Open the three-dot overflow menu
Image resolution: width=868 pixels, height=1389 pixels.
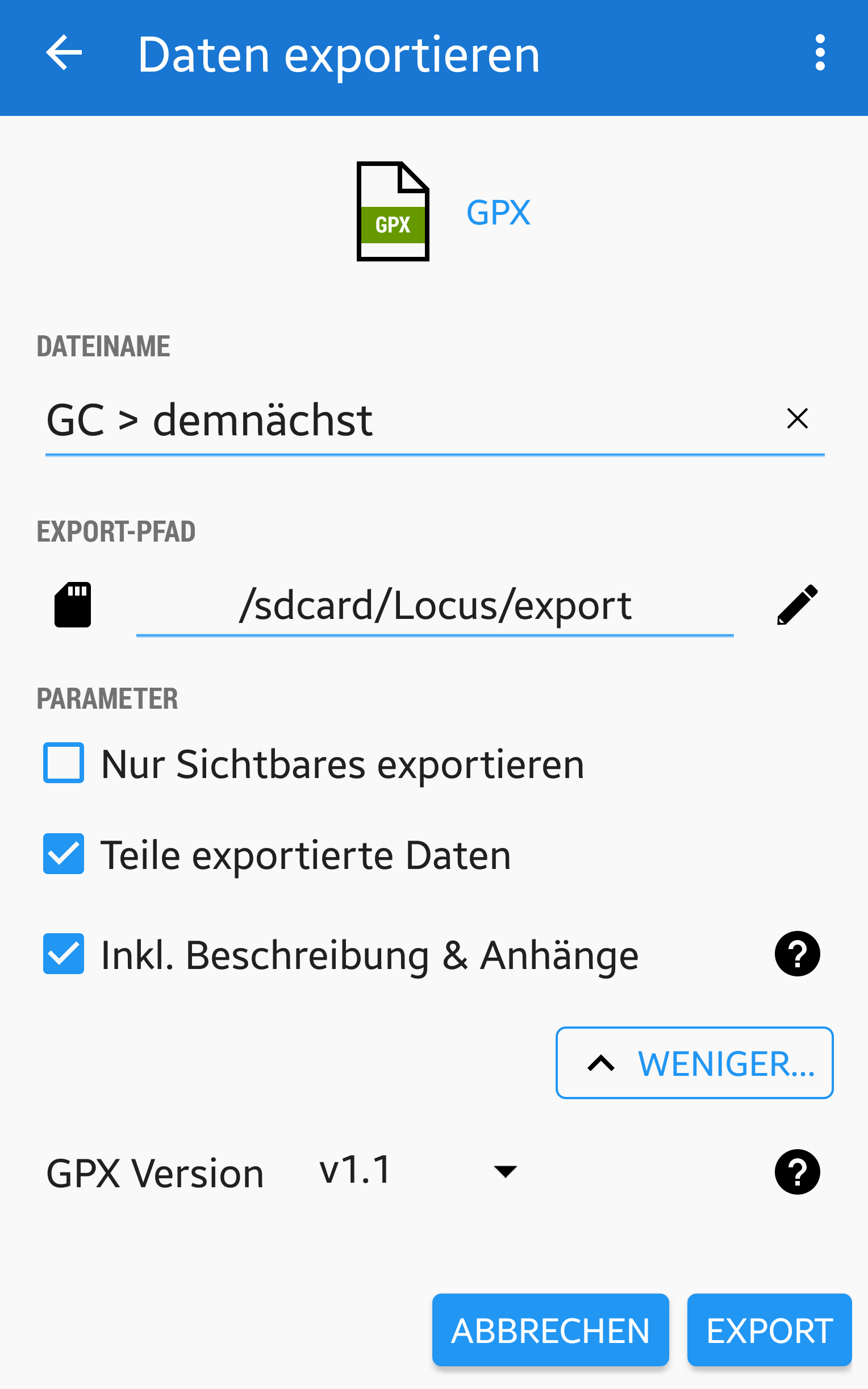[x=820, y=53]
